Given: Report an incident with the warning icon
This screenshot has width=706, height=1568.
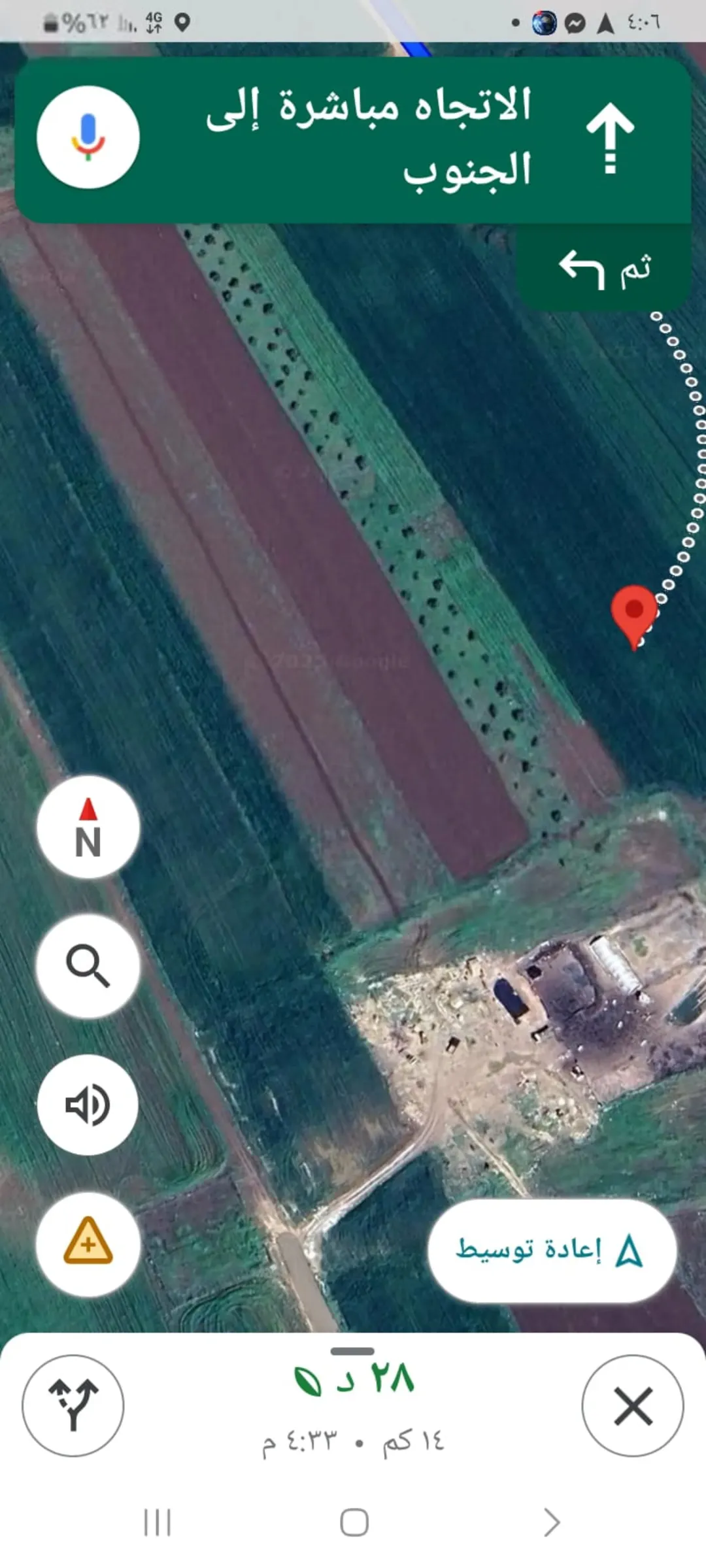Looking at the screenshot, I should point(88,1244).
